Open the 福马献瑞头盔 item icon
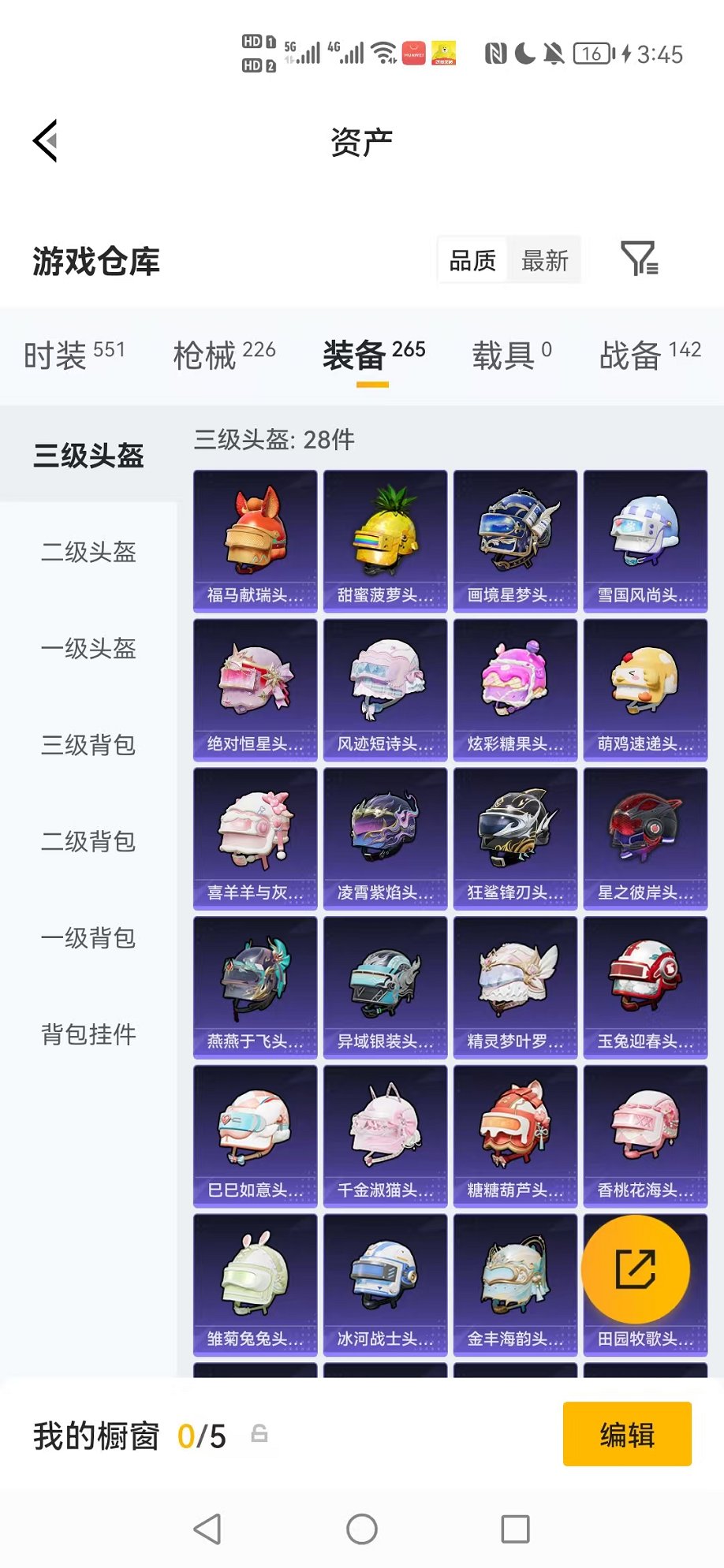Screen dimensions: 724x1568 254,536
